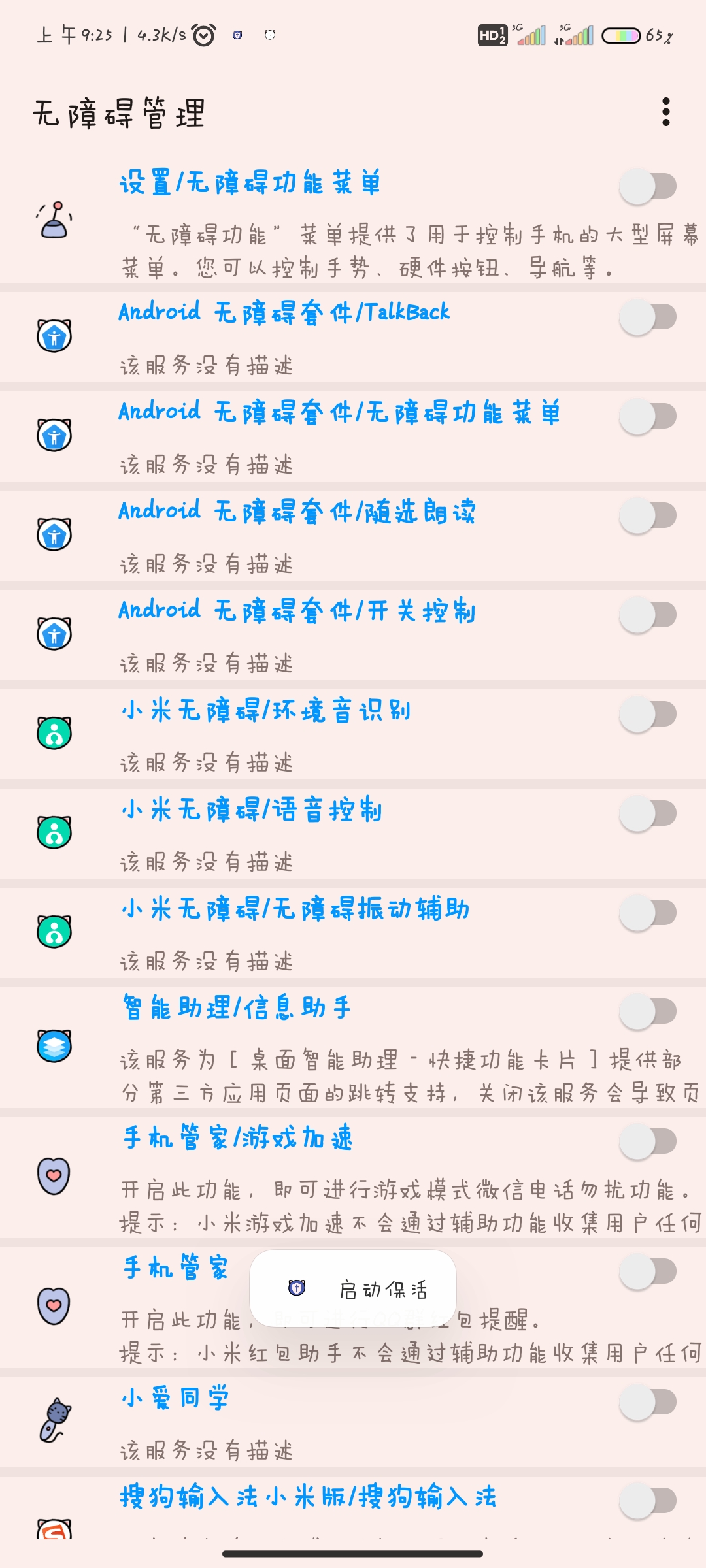Viewport: 706px width, 1568px height.
Task: Toggle the 设置/无障碍功能菜单 switch
Action: [648, 187]
